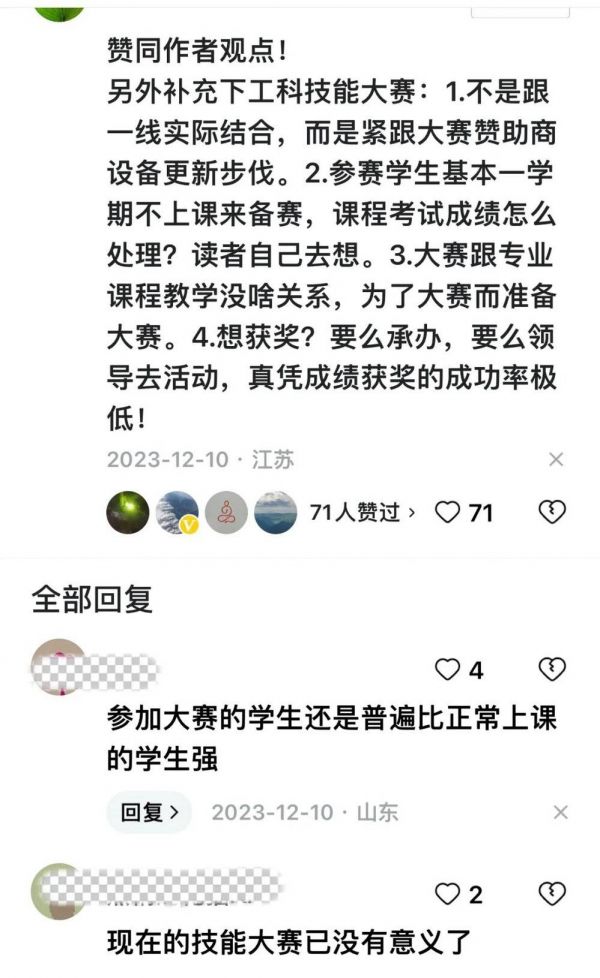Like the reply 现在的技能大赛已没有意义了
Viewport: 600px width, 978px height.
pyautogui.click(x=449, y=894)
